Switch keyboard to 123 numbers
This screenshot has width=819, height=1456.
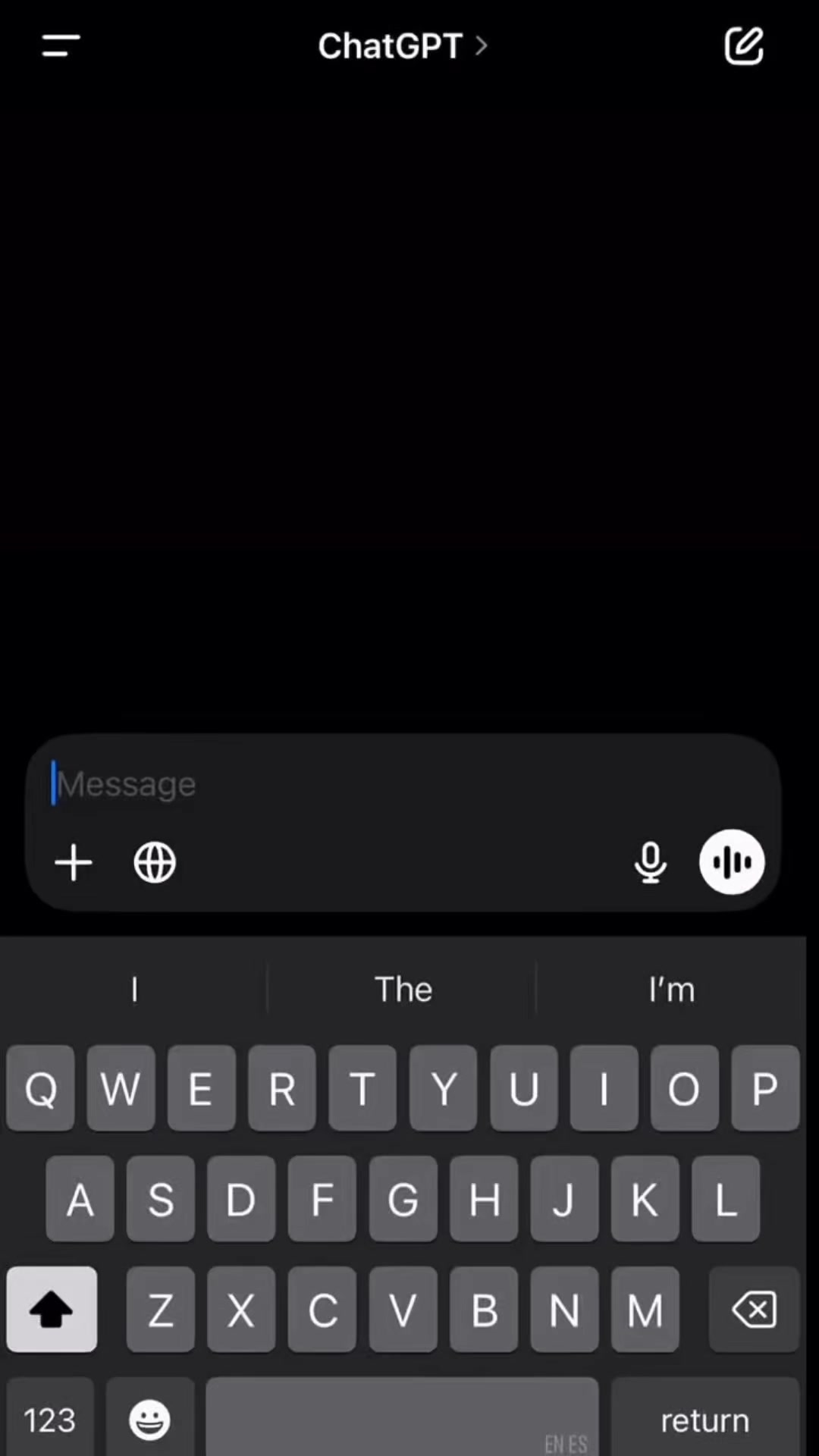(50, 1420)
